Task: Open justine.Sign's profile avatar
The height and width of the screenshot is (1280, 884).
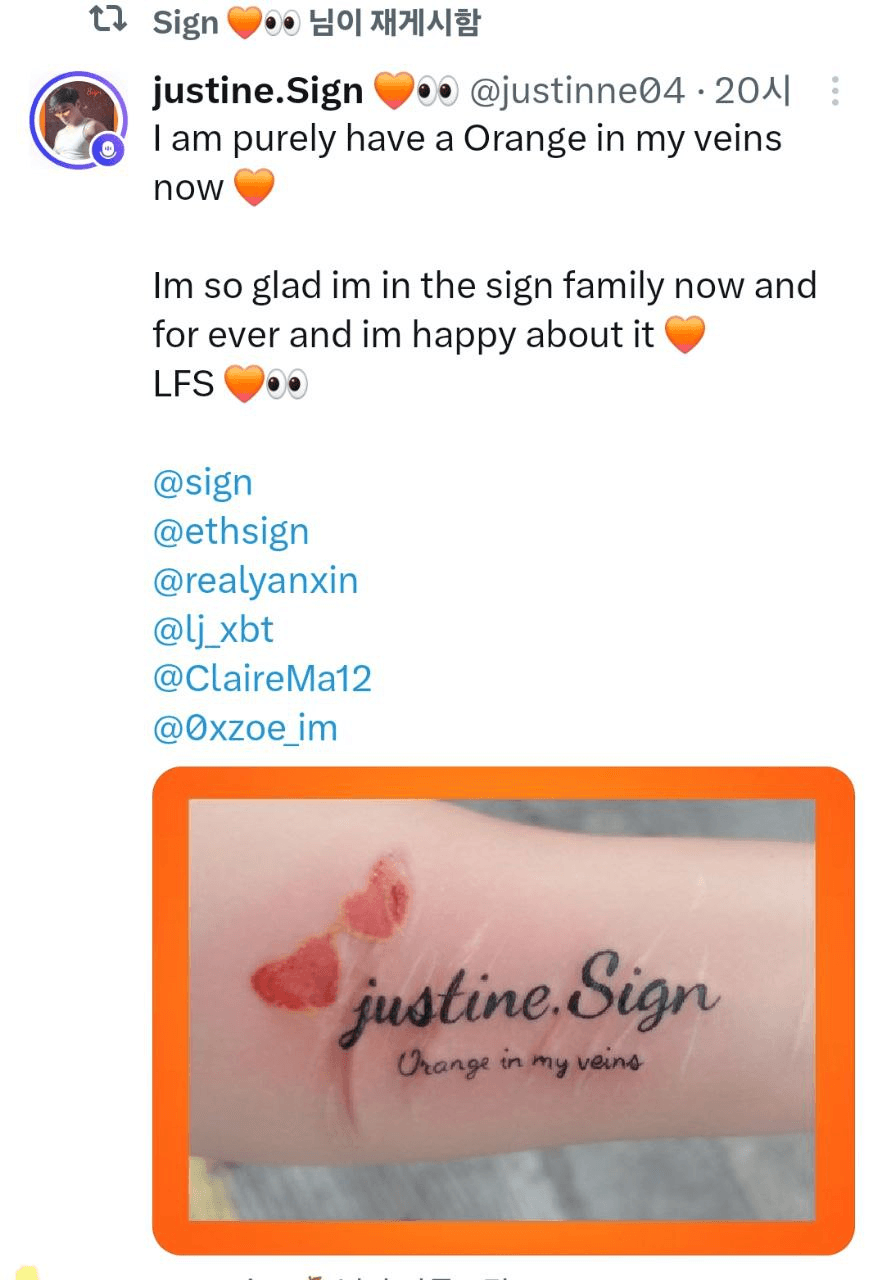Action: [78, 120]
